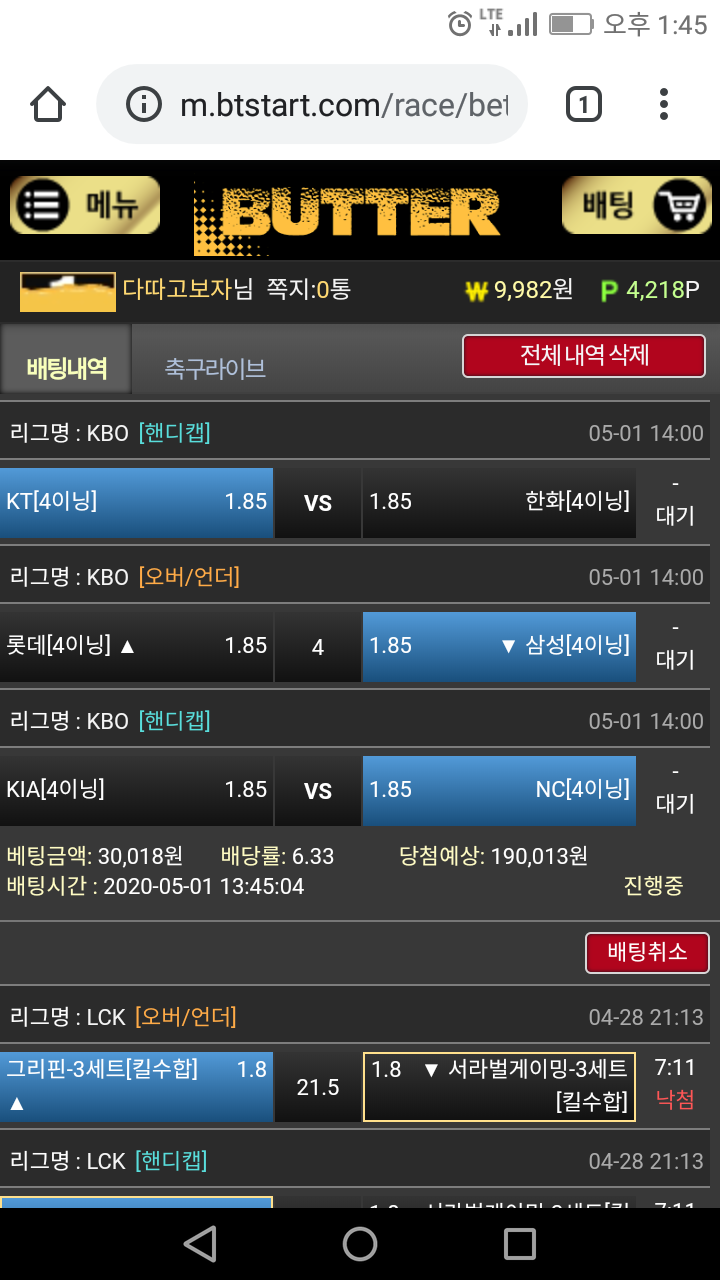Go to the browser home page

48,104
